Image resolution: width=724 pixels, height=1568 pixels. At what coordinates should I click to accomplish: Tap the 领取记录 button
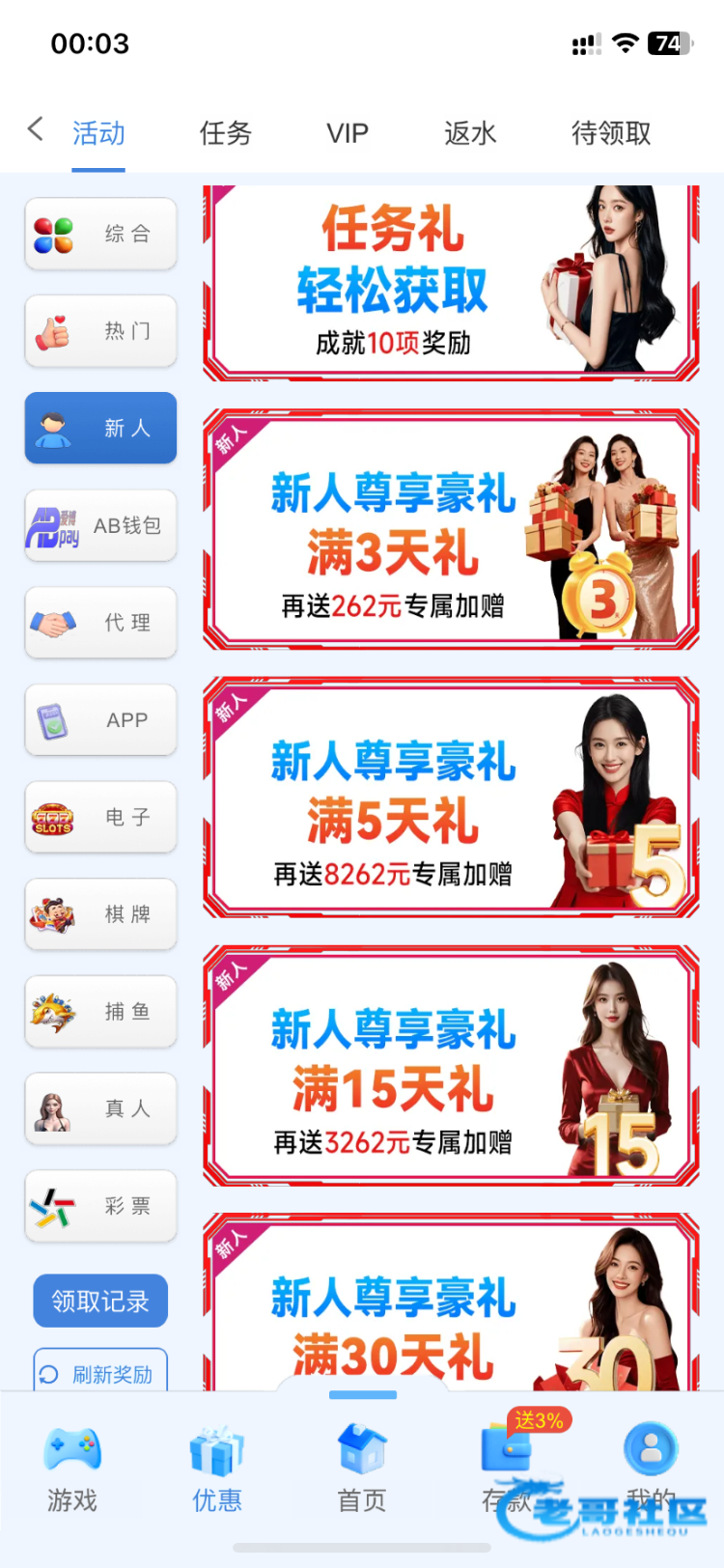click(100, 1301)
